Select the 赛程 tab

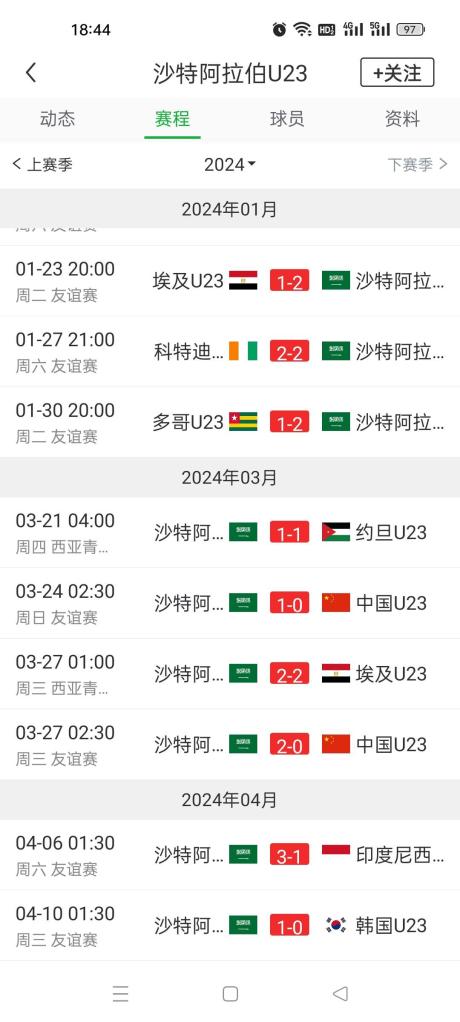point(172,119)
